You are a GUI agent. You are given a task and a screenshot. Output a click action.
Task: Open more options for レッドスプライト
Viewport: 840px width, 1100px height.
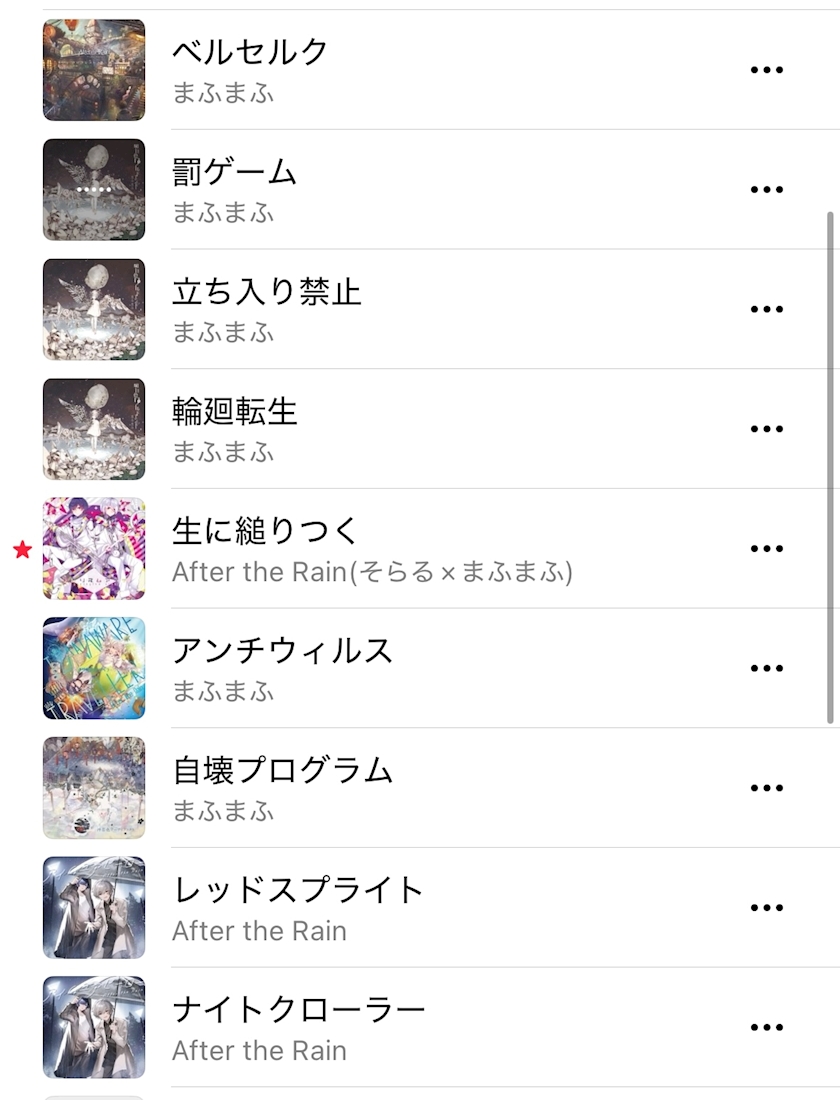pyautogui.click(x=766, y=908)
